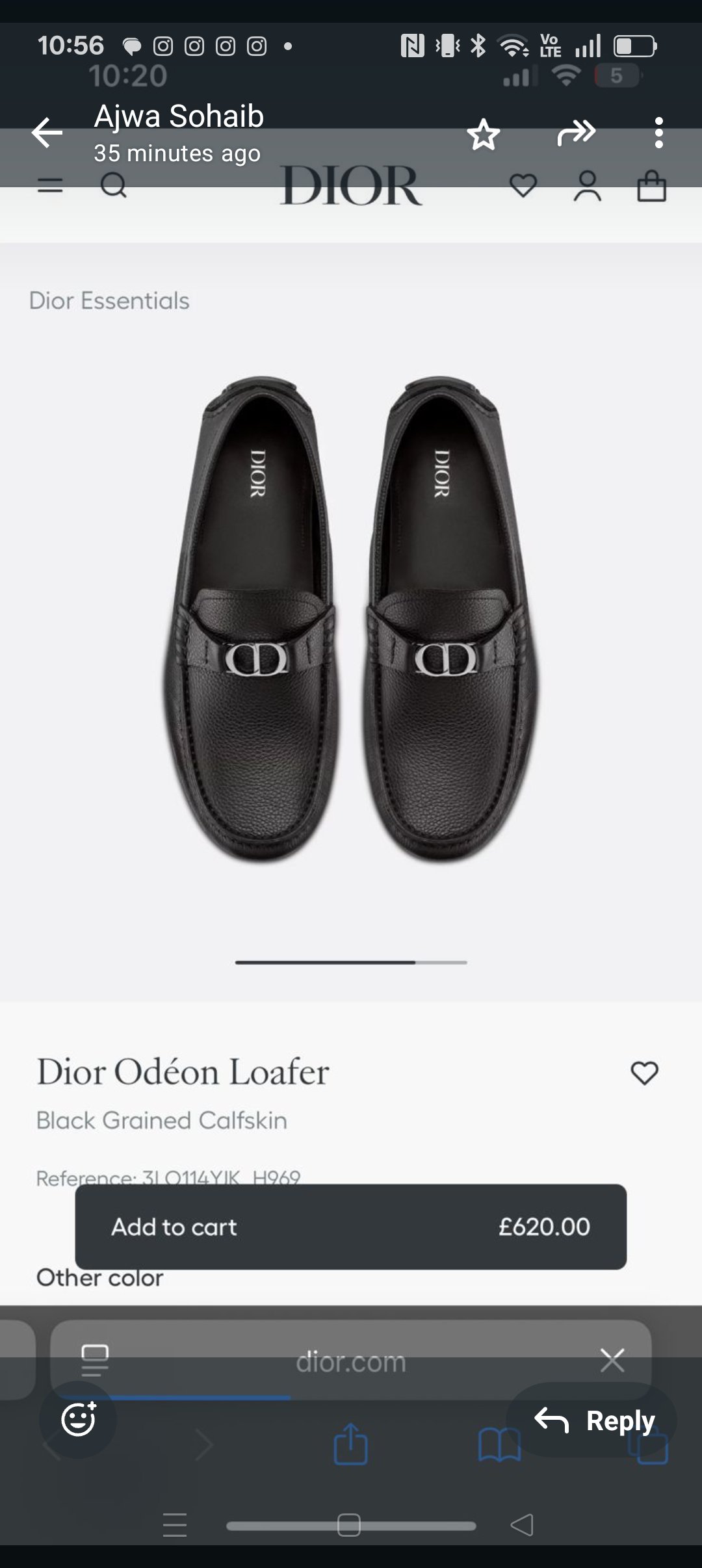
Task: Open the system recent apps view
Action: [x=175, y=1525]
